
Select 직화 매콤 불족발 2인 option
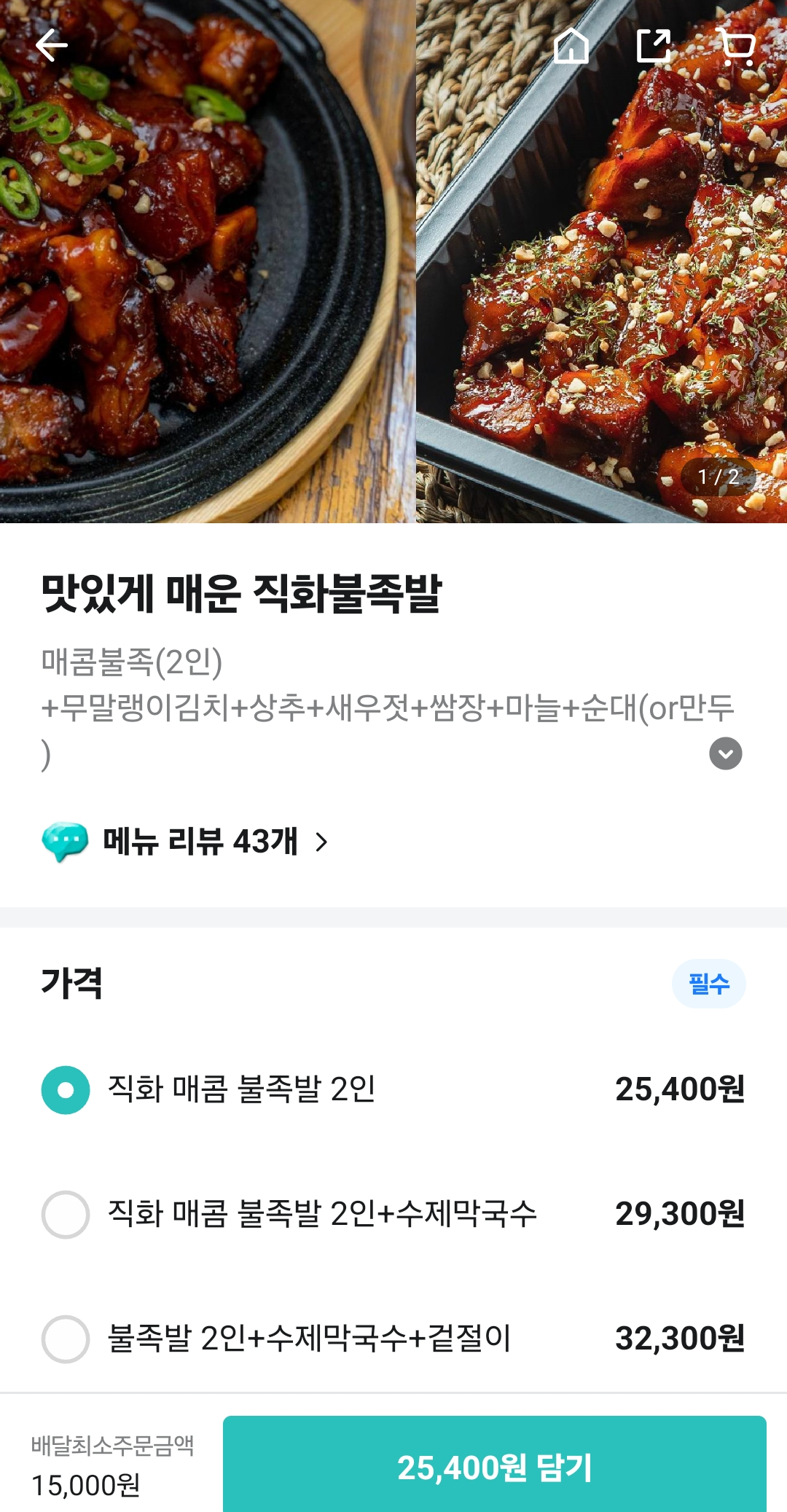pyautogui.click(x=66, y=1090)
